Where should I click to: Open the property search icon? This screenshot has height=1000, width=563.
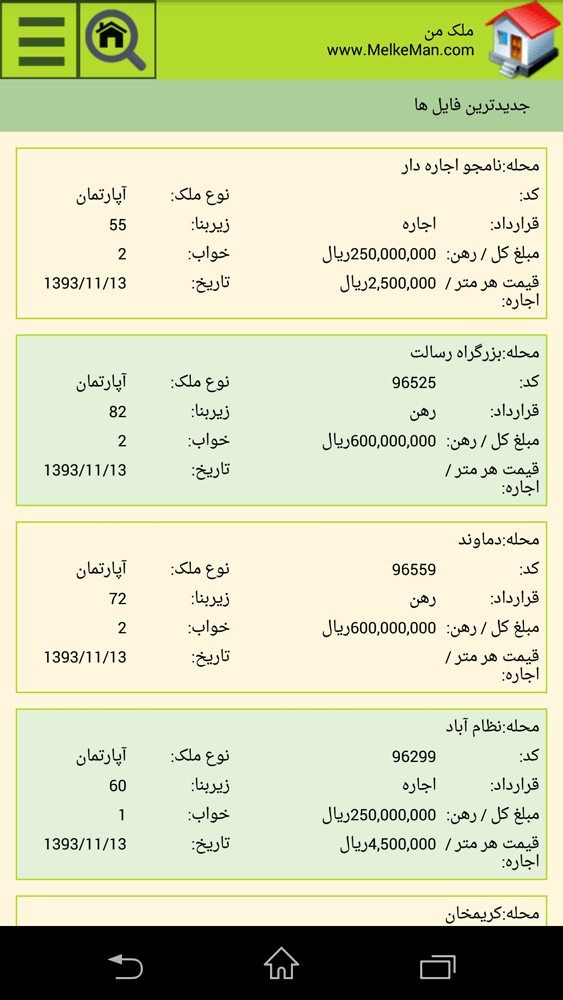pyautogui.click(x=117, y=40)
